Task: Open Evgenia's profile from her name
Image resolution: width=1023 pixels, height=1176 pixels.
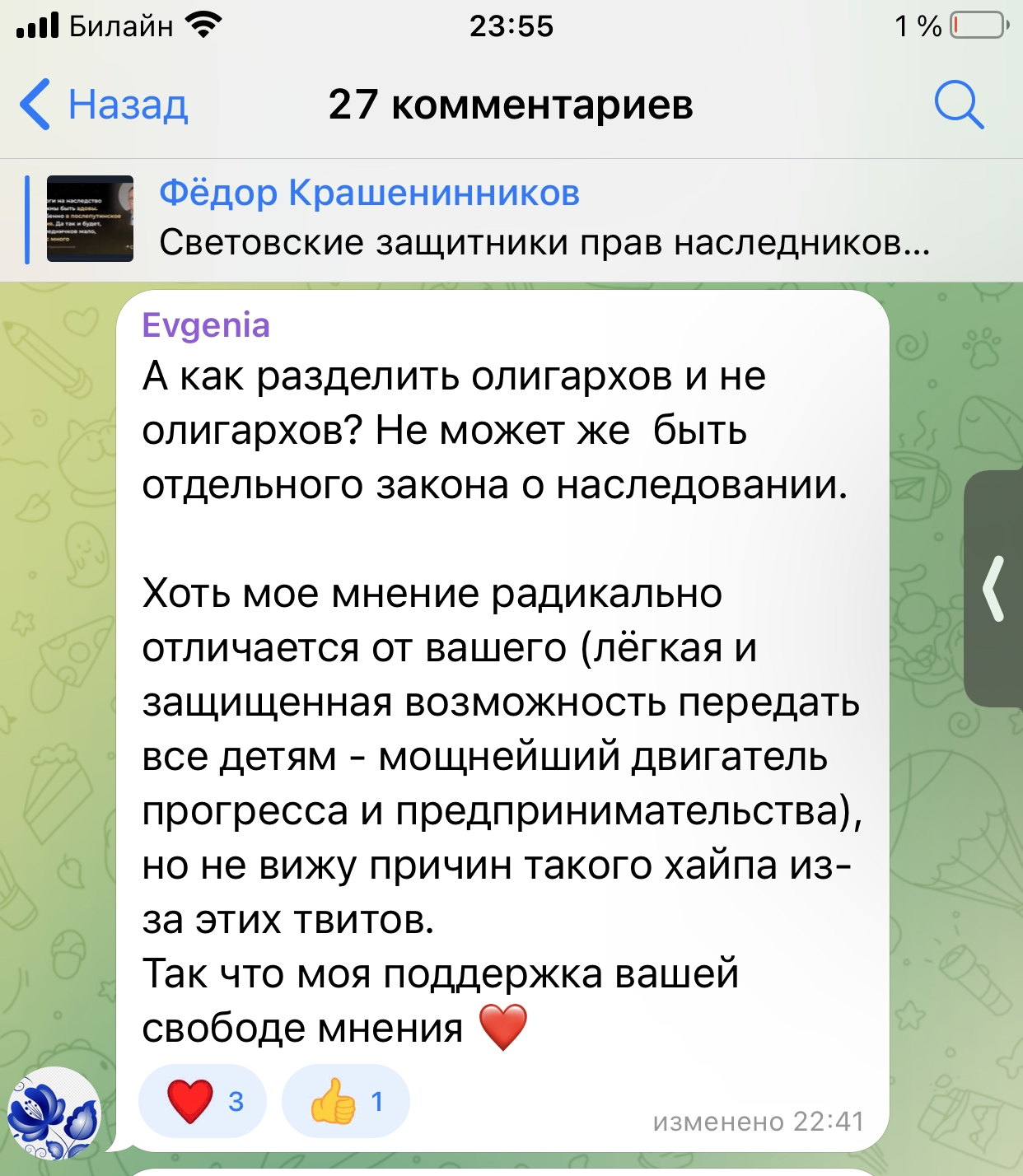Action: 206,325
